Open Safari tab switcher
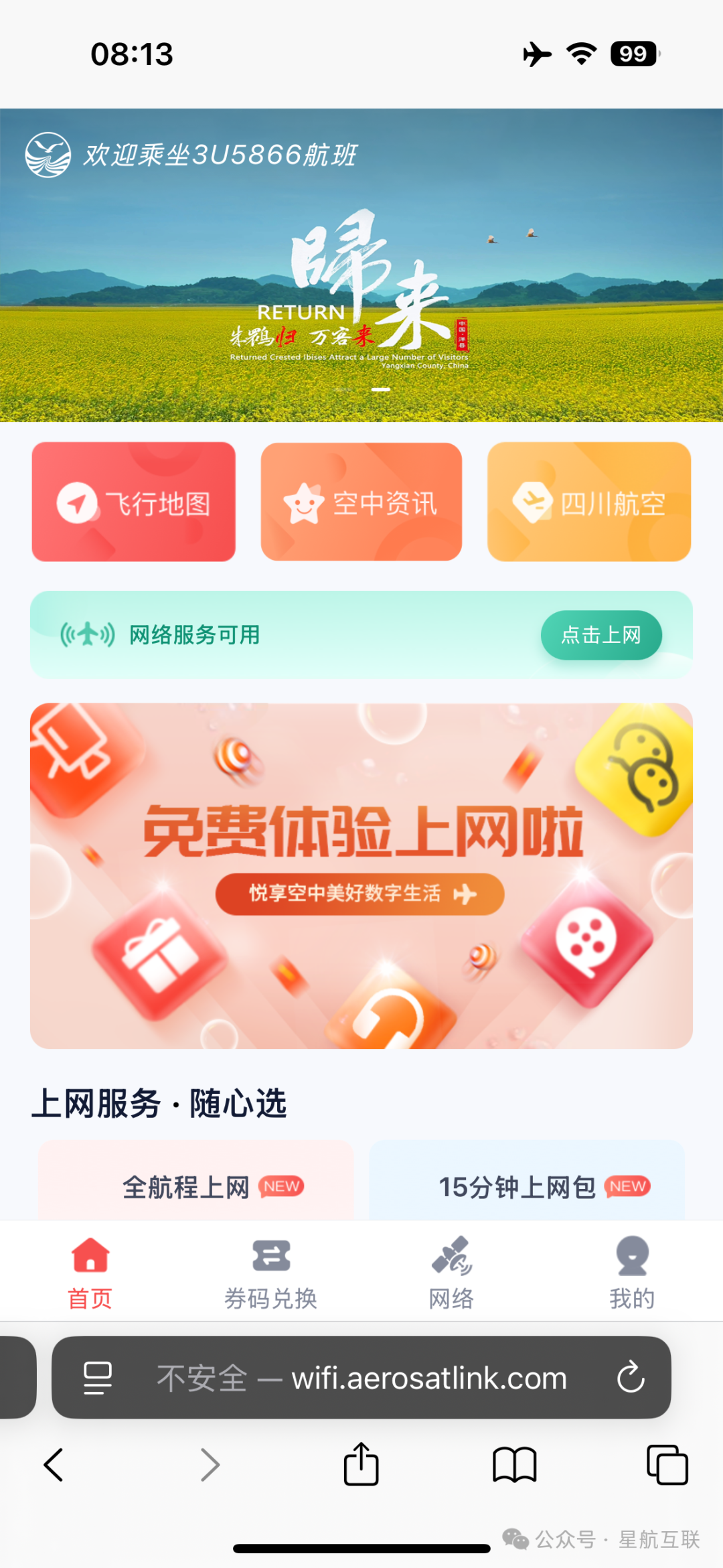This screenshot has width=723, height=1568. click(x=667, y=1464)
